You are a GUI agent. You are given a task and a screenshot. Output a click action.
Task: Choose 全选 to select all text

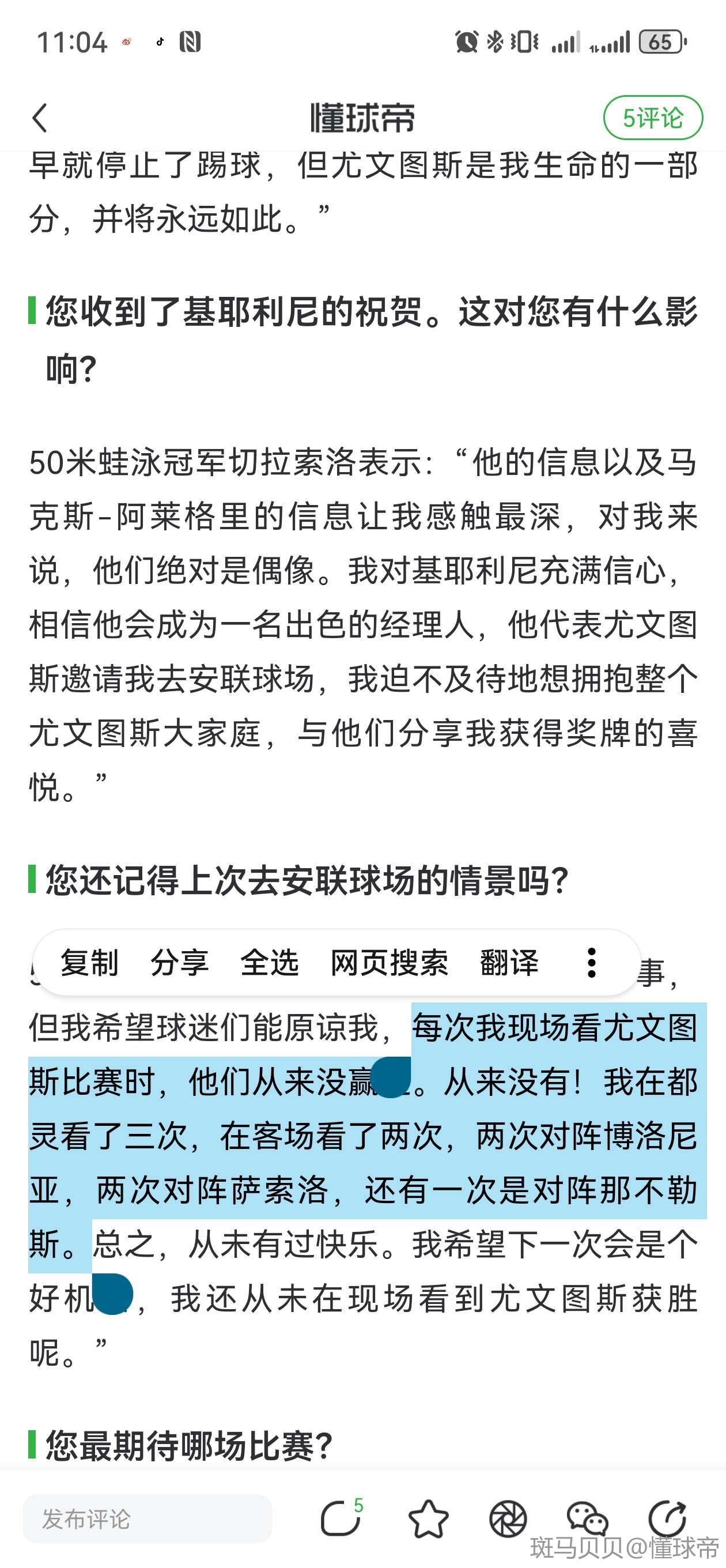(270, 963)
